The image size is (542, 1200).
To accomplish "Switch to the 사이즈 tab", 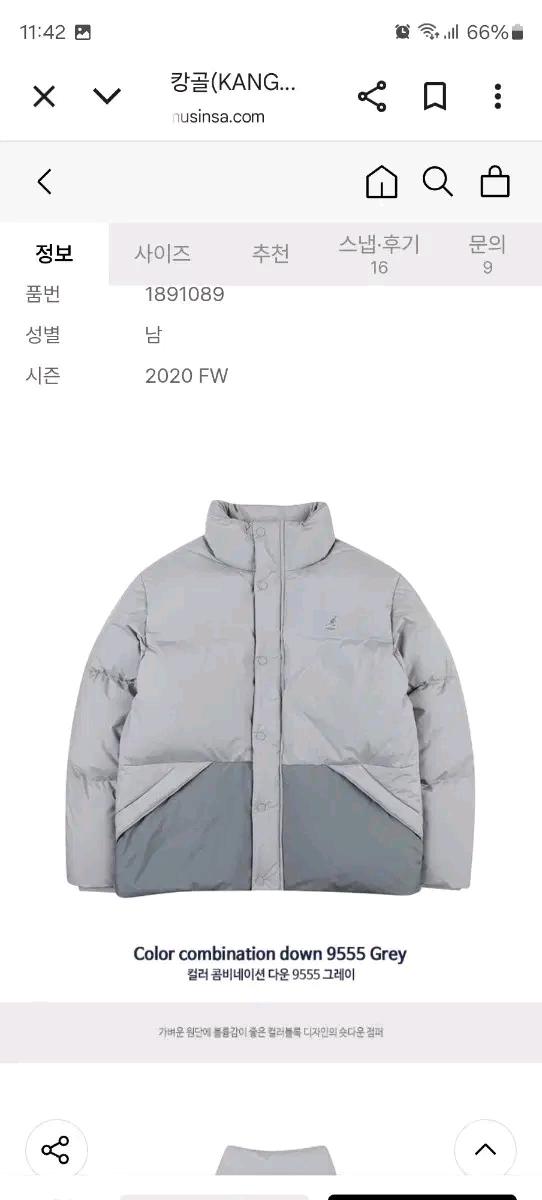I will pyautogui.click(x=162, y=254).
